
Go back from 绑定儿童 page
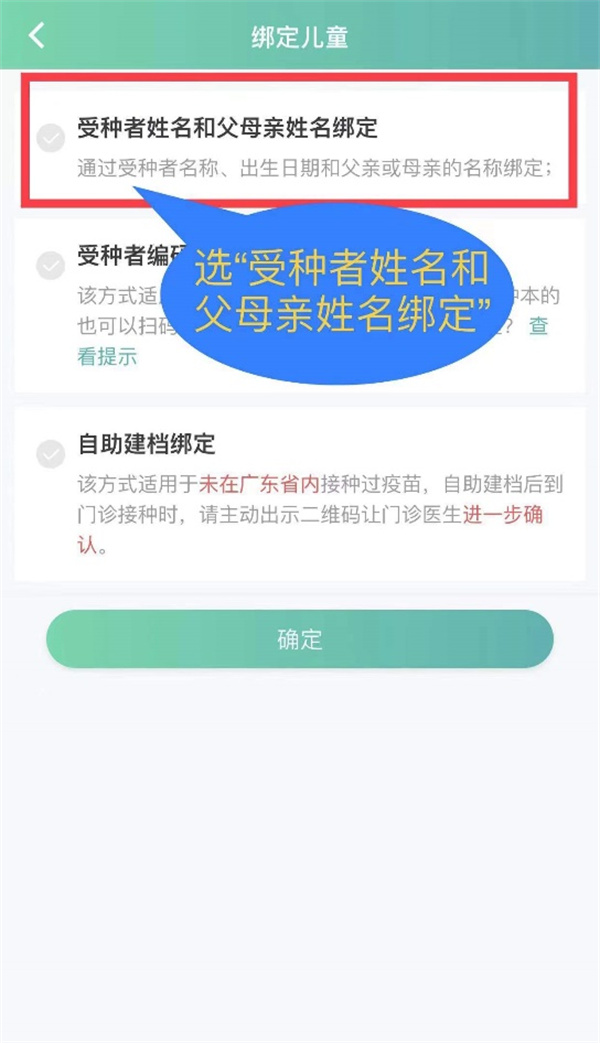tap(36, 36)
